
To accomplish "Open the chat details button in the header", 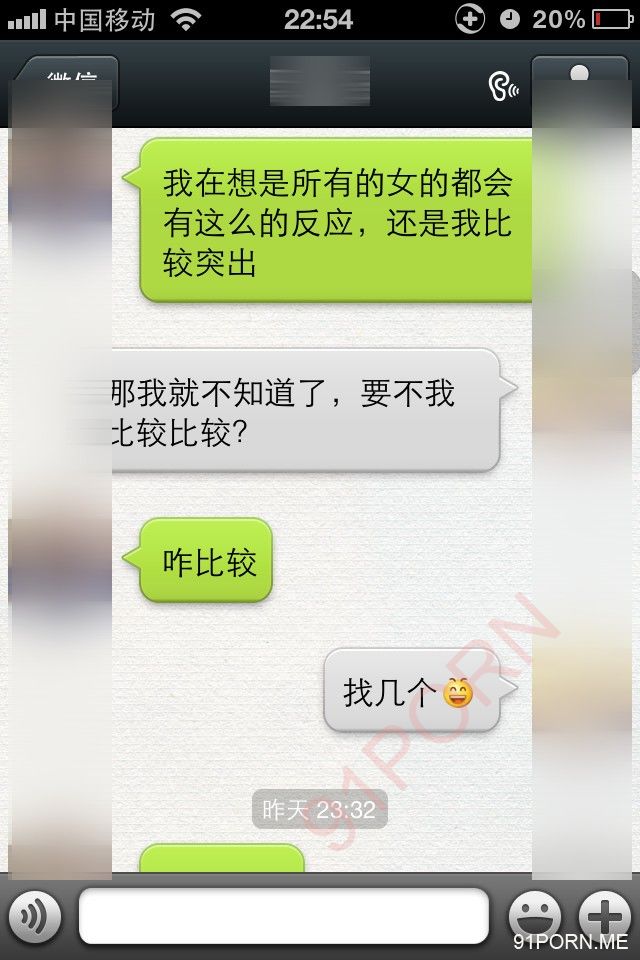I will click(579, 80).
